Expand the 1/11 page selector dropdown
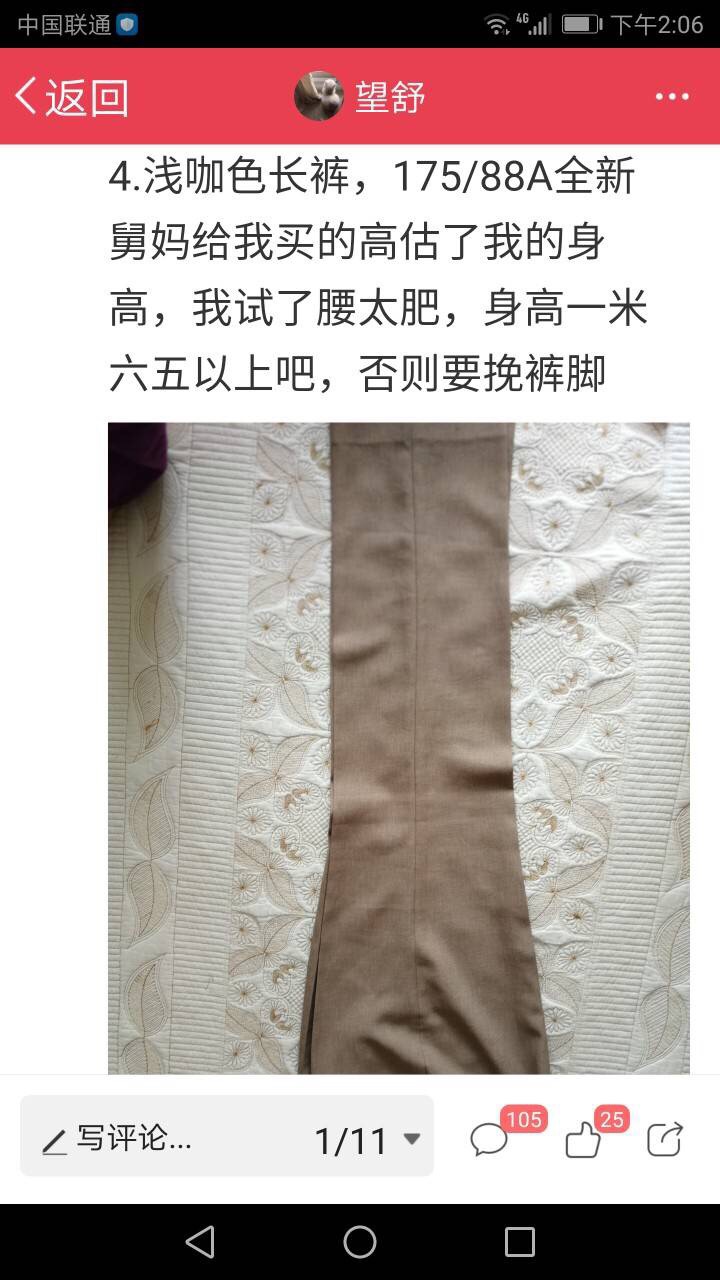 pyautogui.click(x=367, y=1139)
